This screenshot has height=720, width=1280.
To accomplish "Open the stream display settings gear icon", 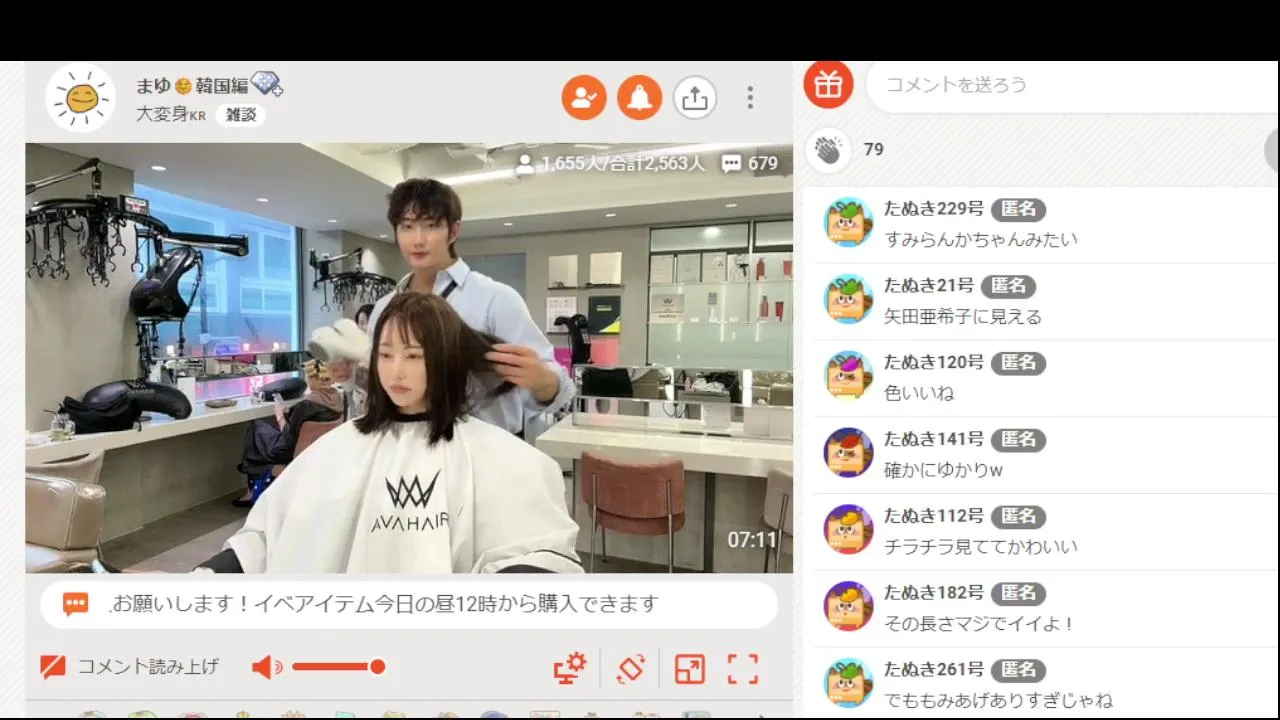I will 570,668.
